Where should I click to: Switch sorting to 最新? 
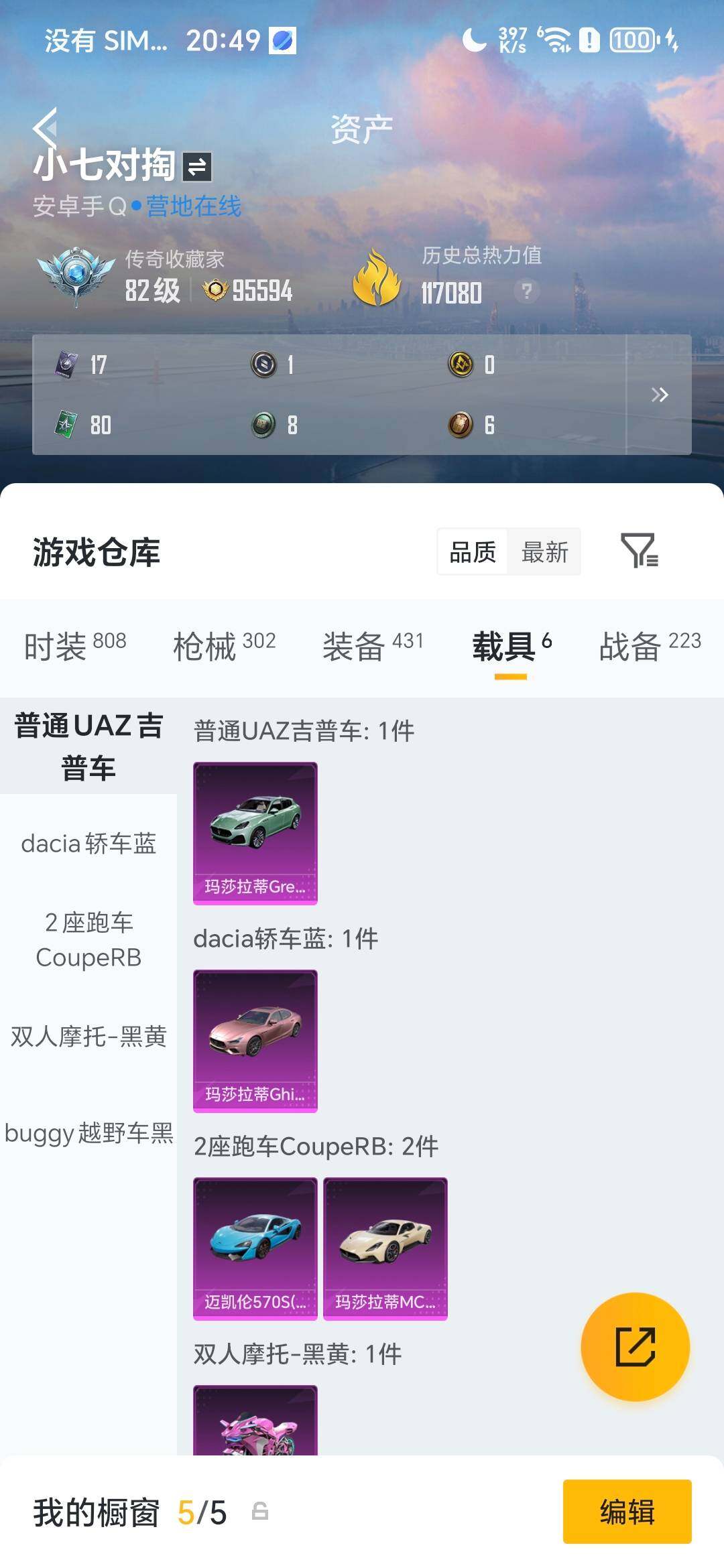tap(544, 552)
